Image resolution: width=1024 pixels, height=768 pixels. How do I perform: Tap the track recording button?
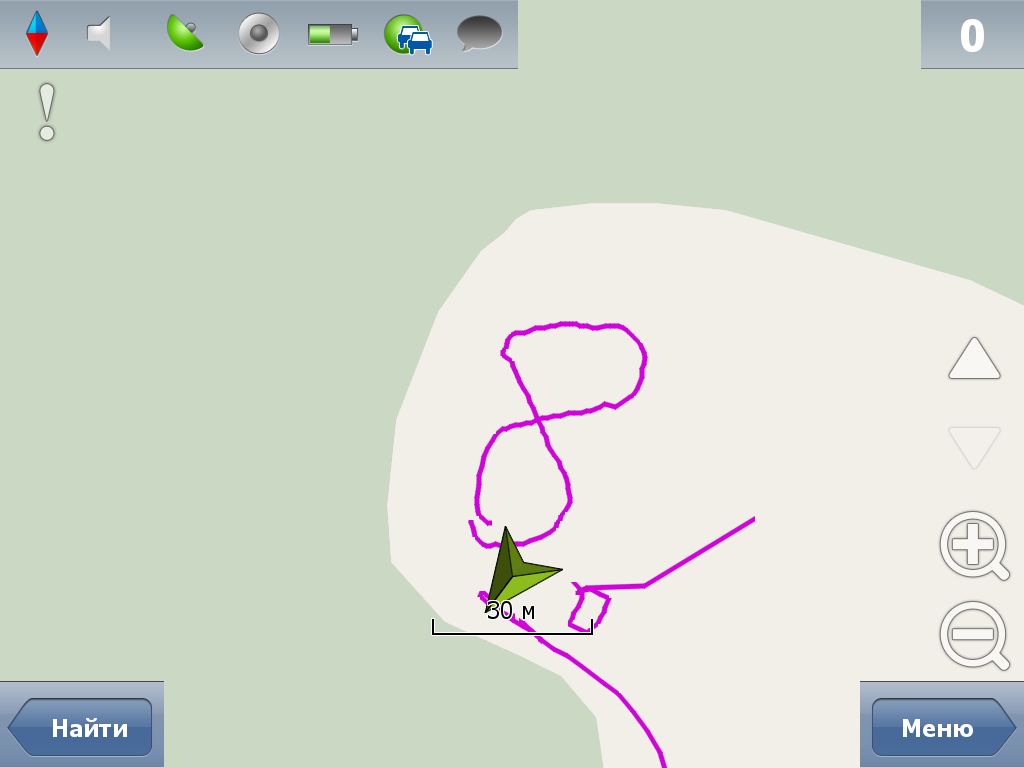pos(258,34)
